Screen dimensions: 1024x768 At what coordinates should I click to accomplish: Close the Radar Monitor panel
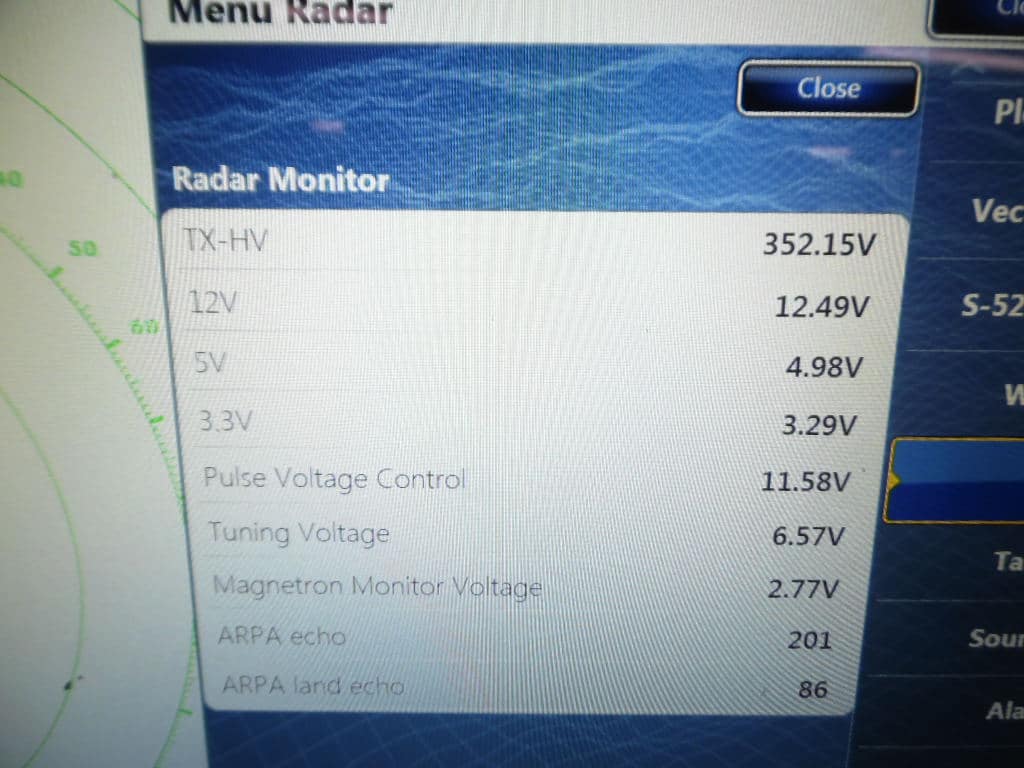point(828,89)
